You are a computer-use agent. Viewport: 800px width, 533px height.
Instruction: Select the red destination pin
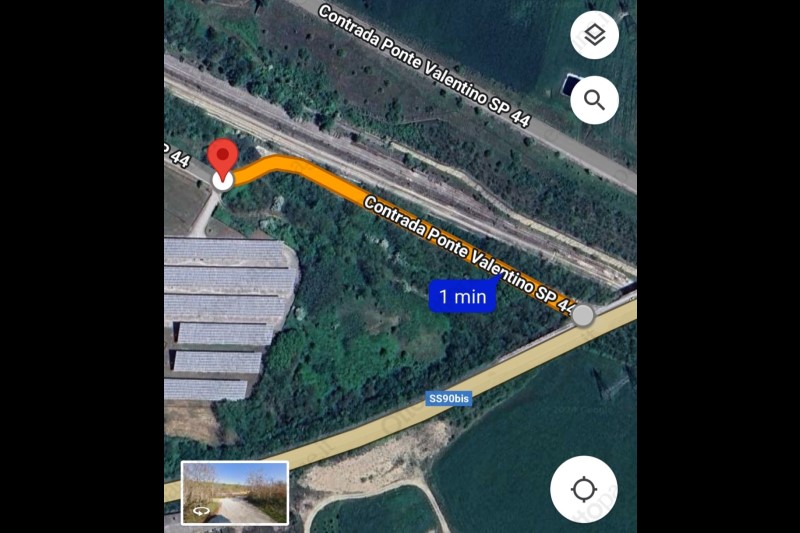click(222, 160)
